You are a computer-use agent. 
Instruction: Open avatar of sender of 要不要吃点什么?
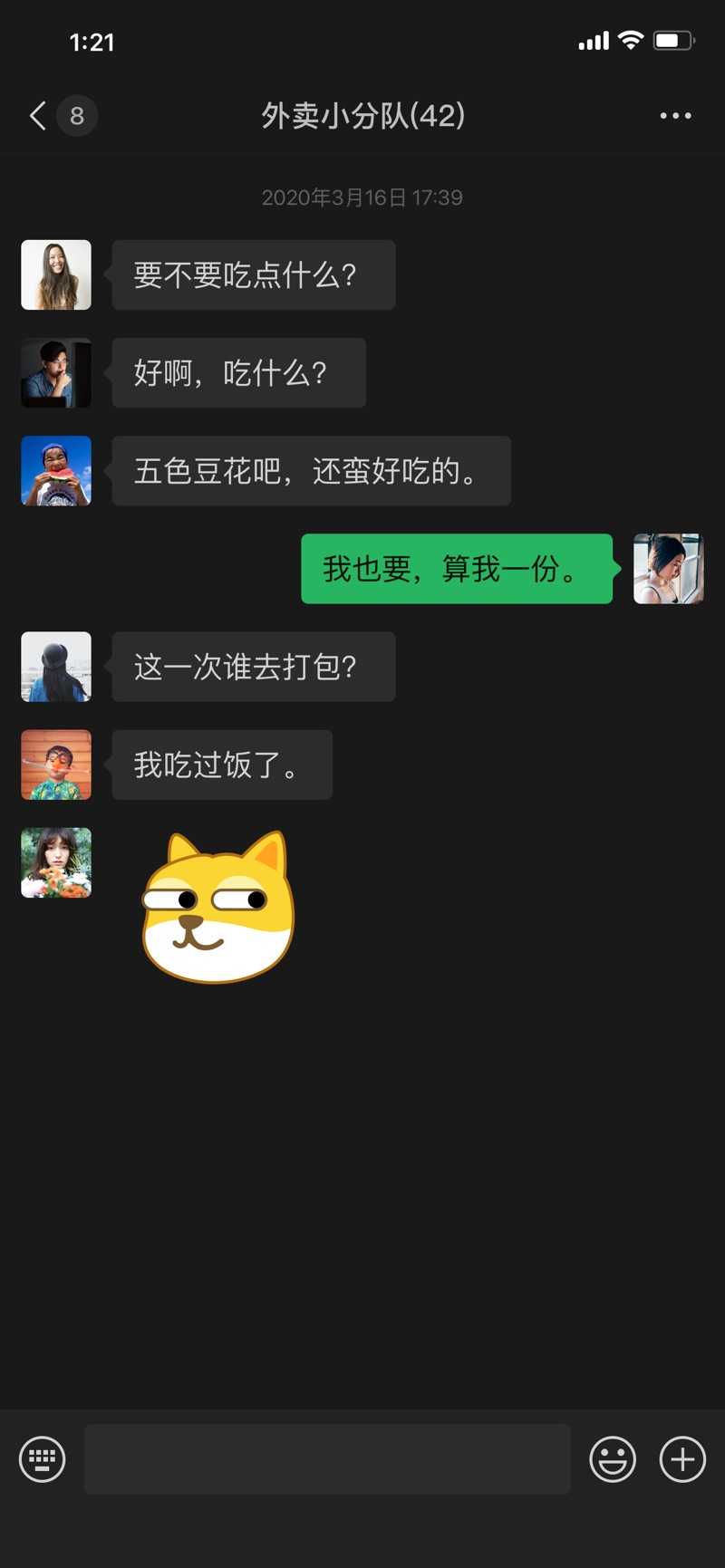pyautogui.click(x=56, y=274)
